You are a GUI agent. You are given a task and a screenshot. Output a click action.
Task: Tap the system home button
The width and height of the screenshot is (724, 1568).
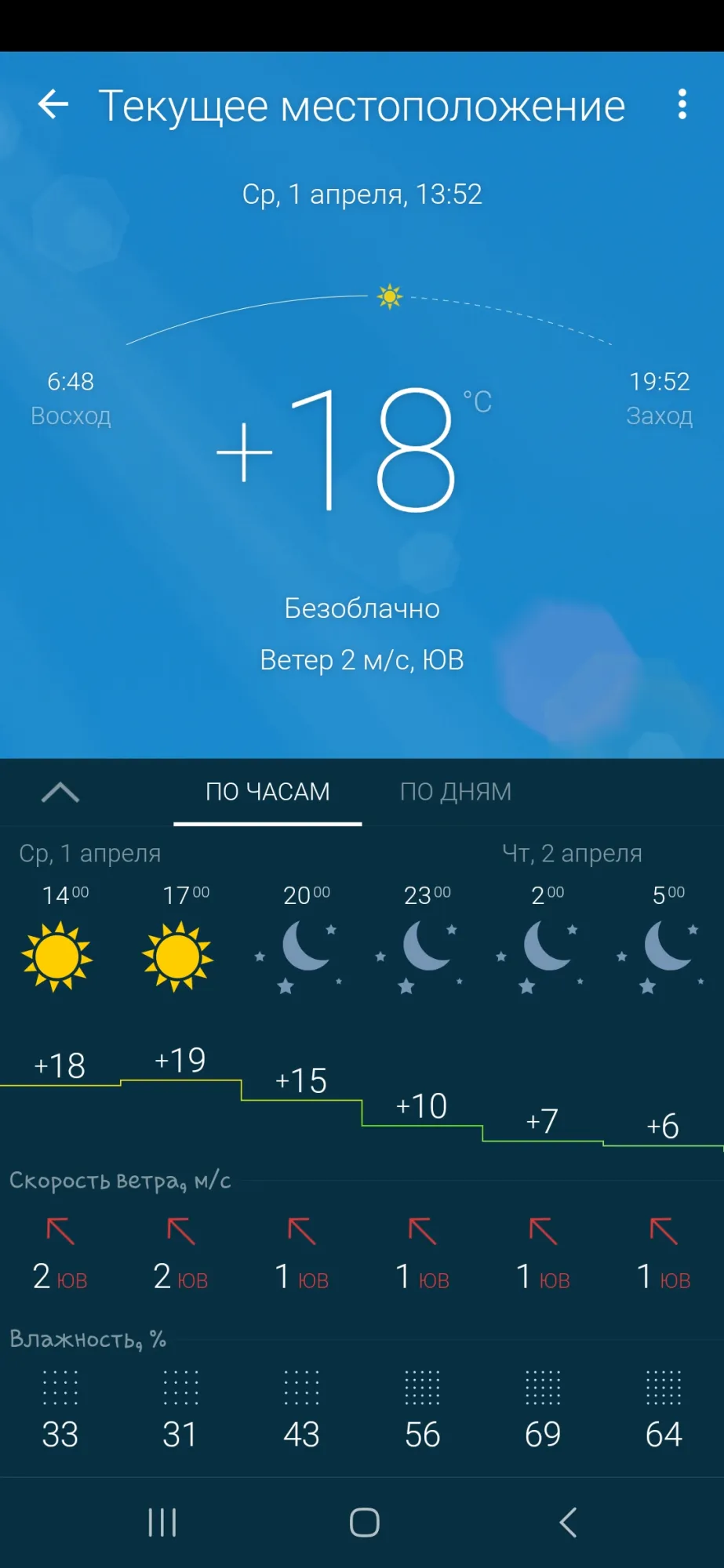click(364, 1523)
